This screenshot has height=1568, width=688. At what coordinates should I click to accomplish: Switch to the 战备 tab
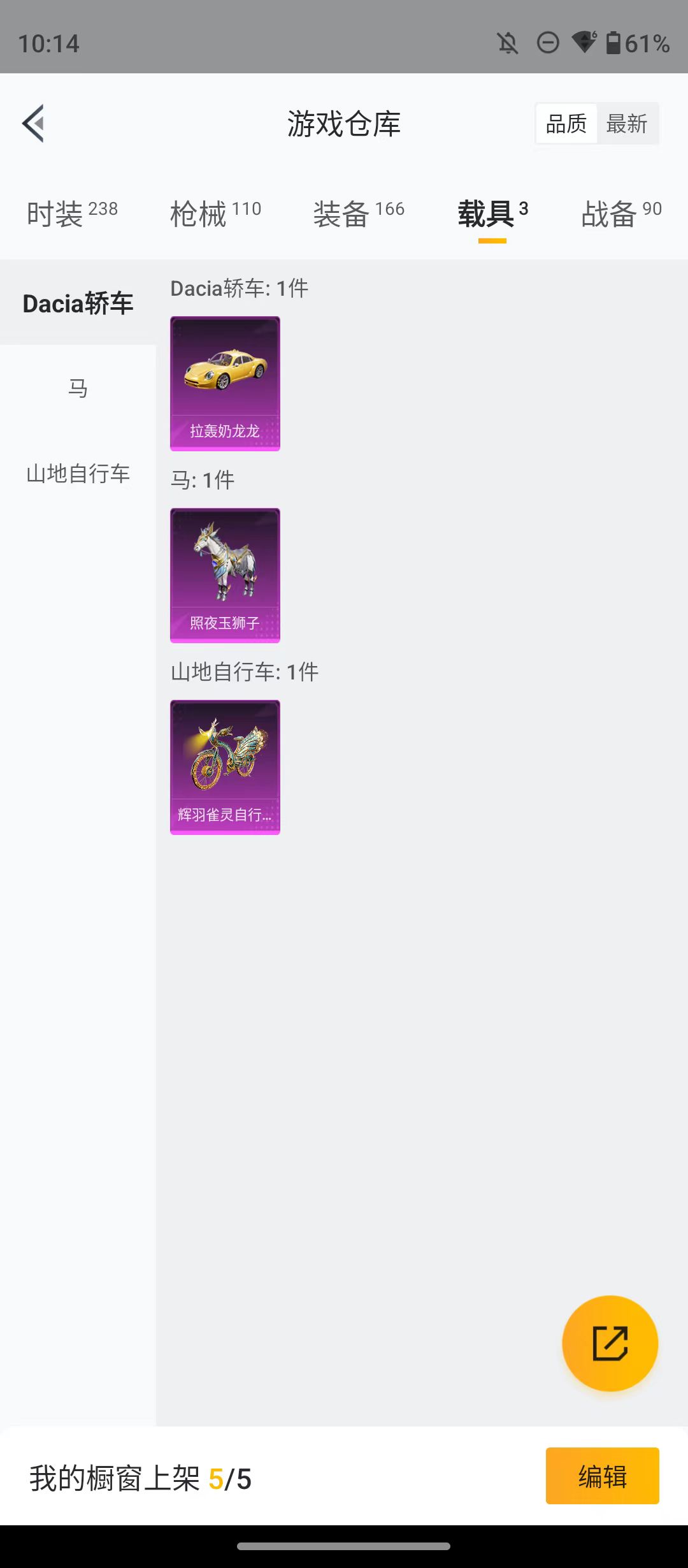click(x=621, y=214)
